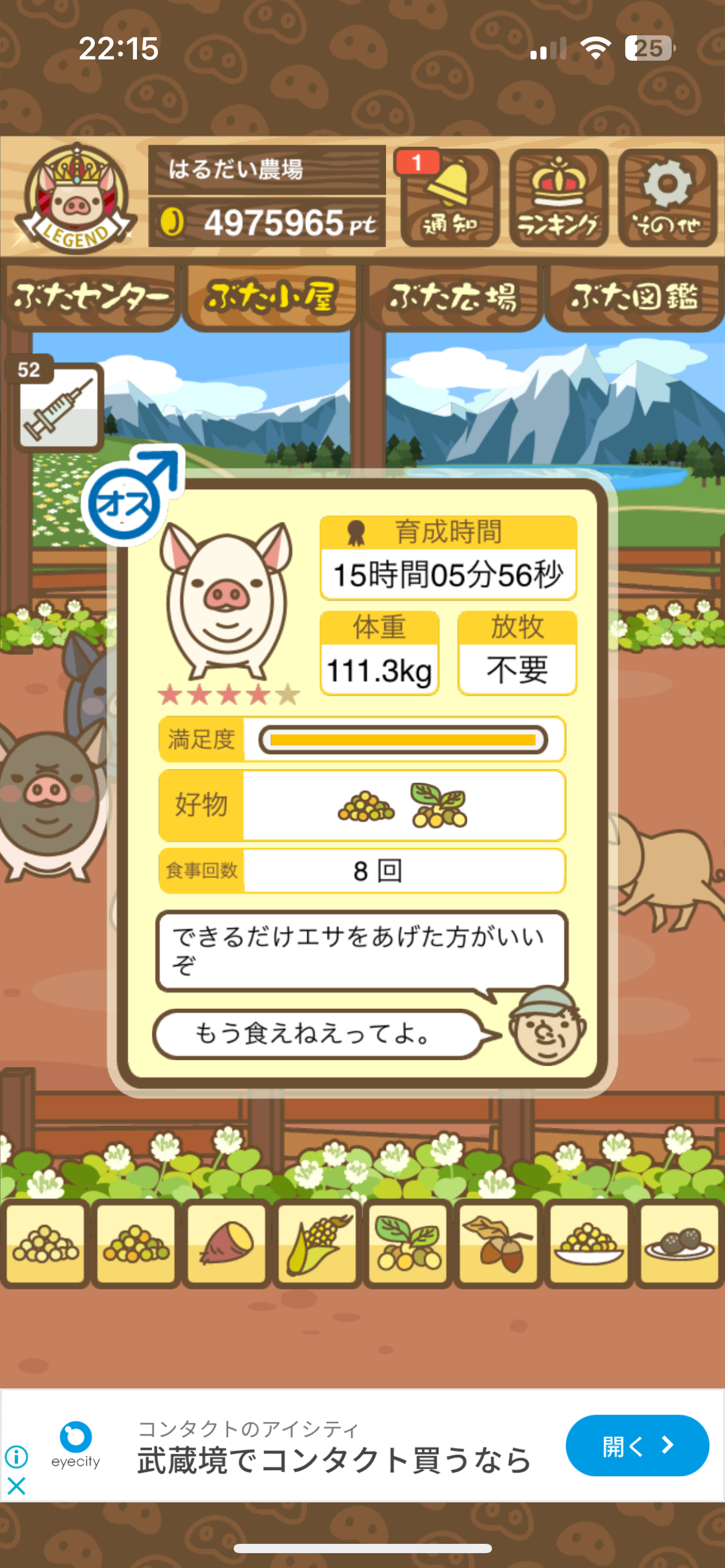The width and height of the screenshot is (725, 1568).
Task: Tap the 開く button on the eyecity ad
Action: coord(636,1446)
